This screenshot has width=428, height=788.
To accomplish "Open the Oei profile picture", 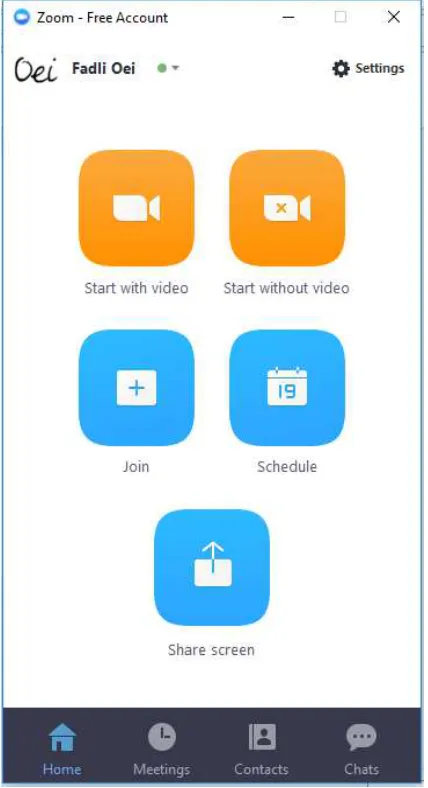I will pos(36,69).
